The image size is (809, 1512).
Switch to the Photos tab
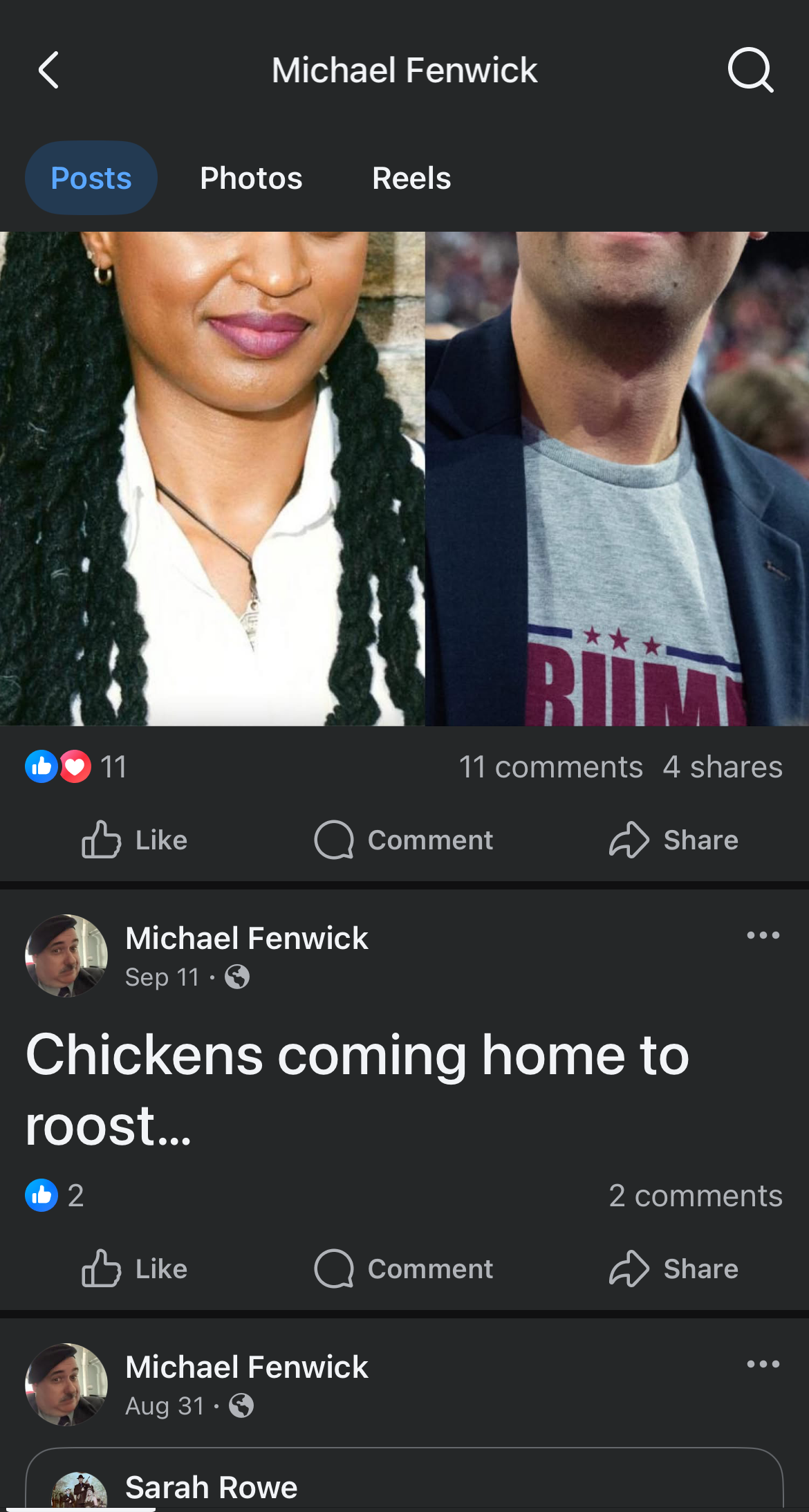tap(251, 178)
